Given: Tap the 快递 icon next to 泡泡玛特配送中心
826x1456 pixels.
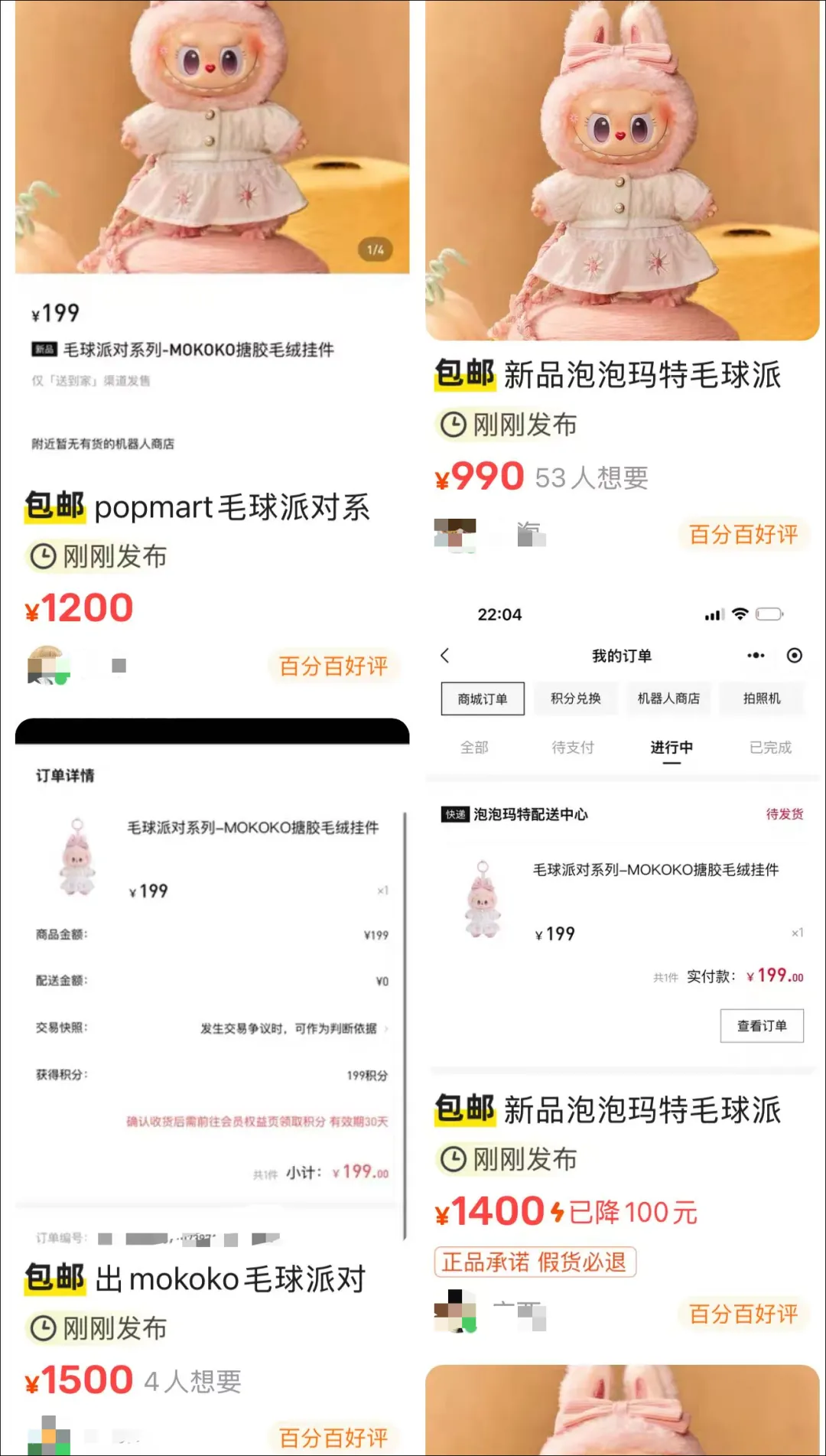Looking at the screenshot, I should coord(455,815).
